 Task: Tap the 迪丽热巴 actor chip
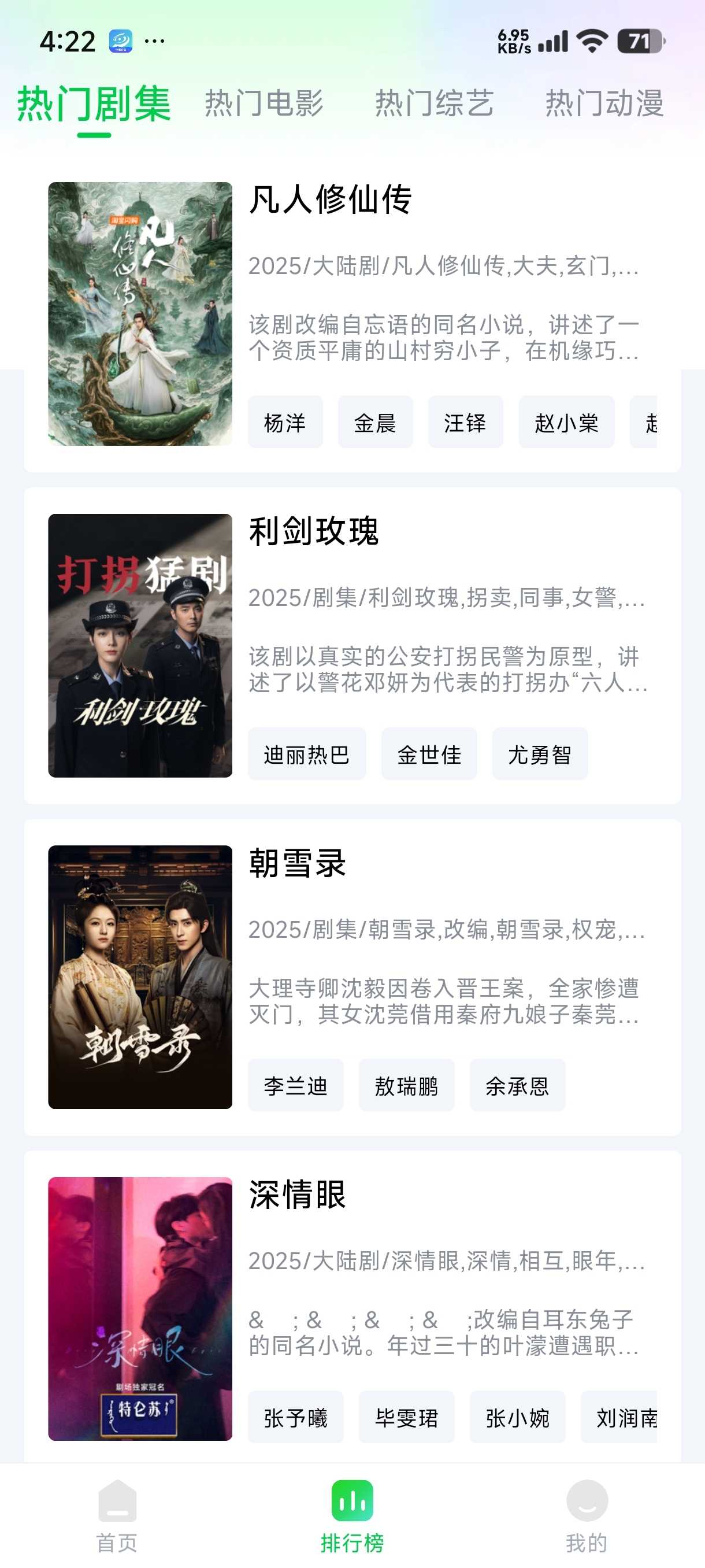coord(307,753)
